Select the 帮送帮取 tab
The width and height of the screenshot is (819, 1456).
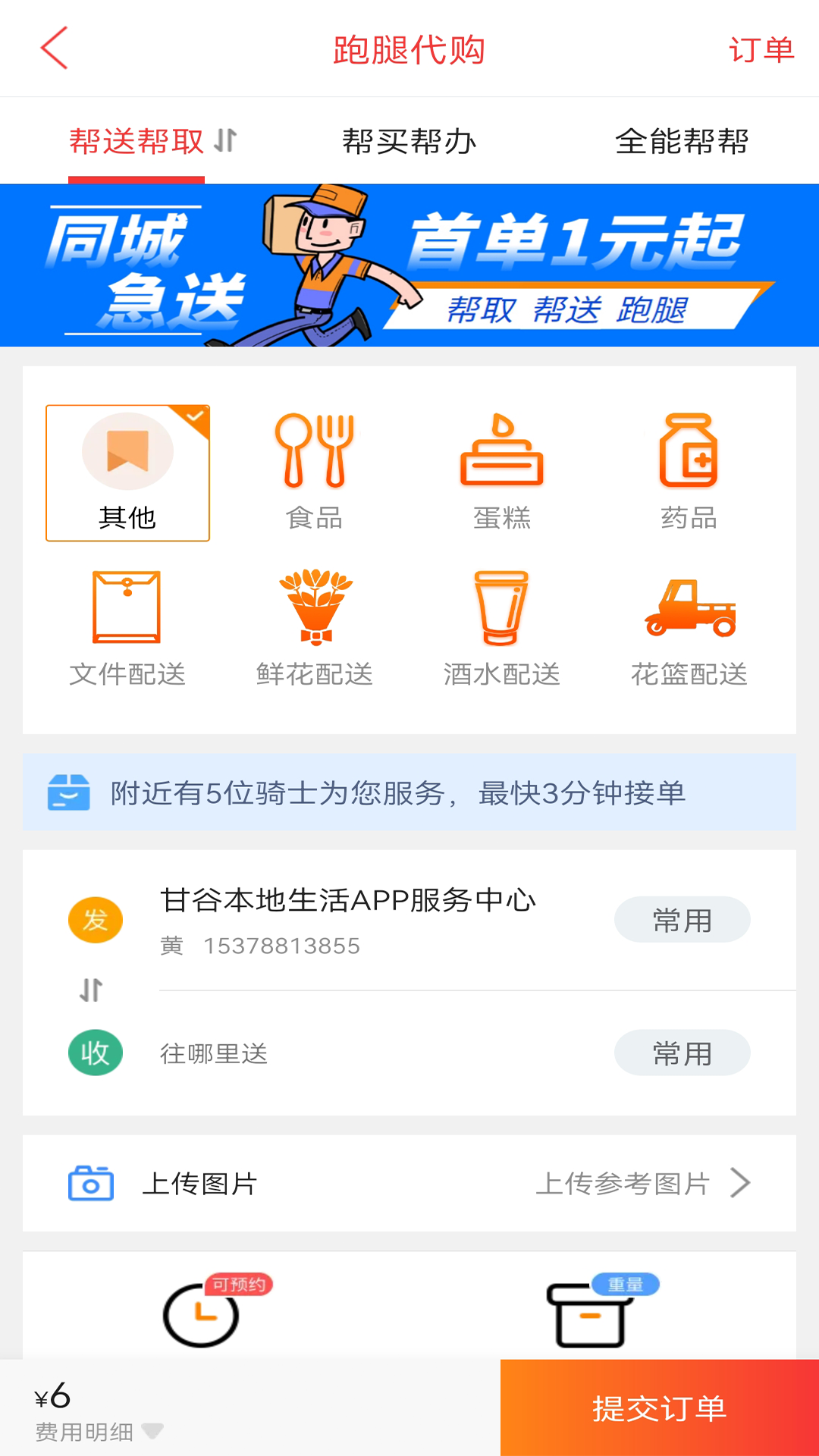click(x=137, y=141)
